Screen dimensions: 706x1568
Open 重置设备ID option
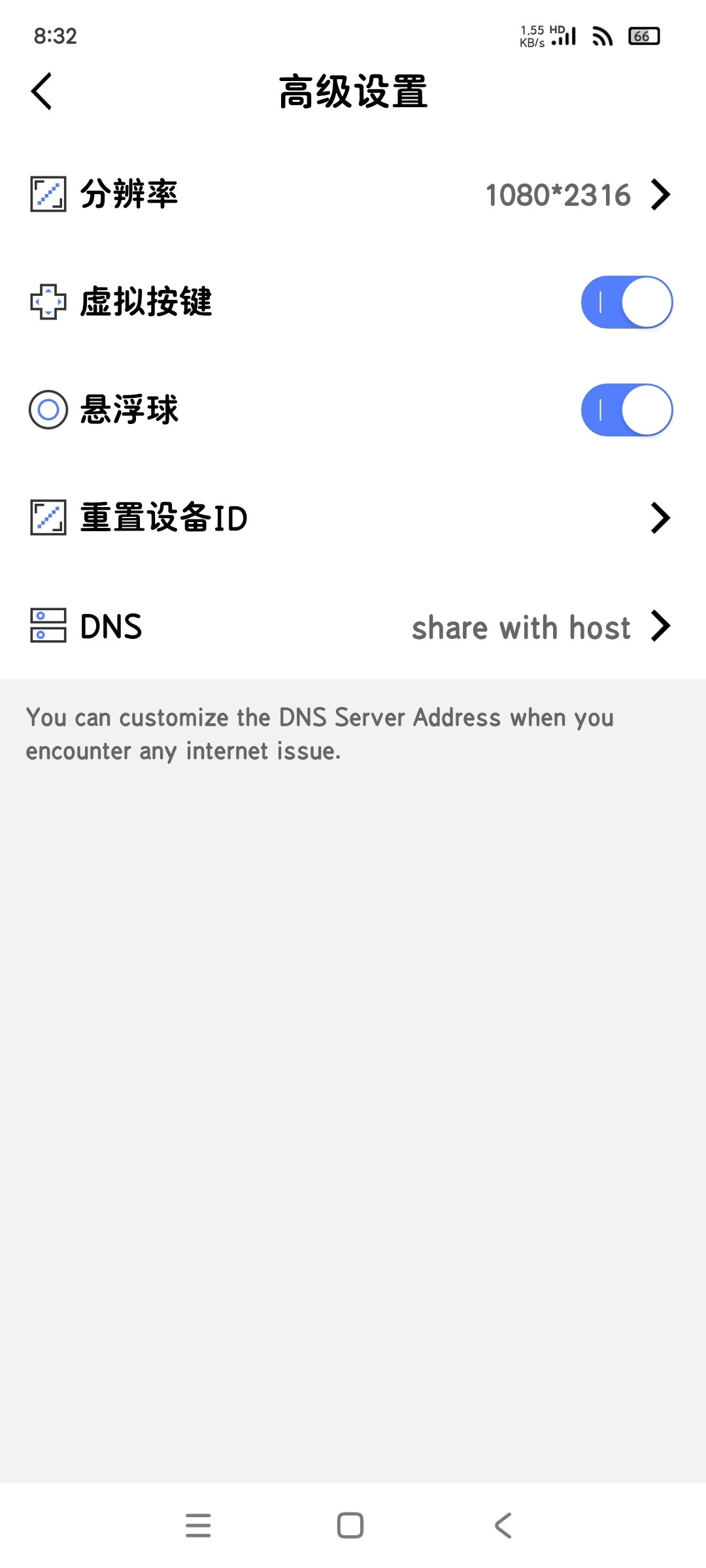point(353,517)
